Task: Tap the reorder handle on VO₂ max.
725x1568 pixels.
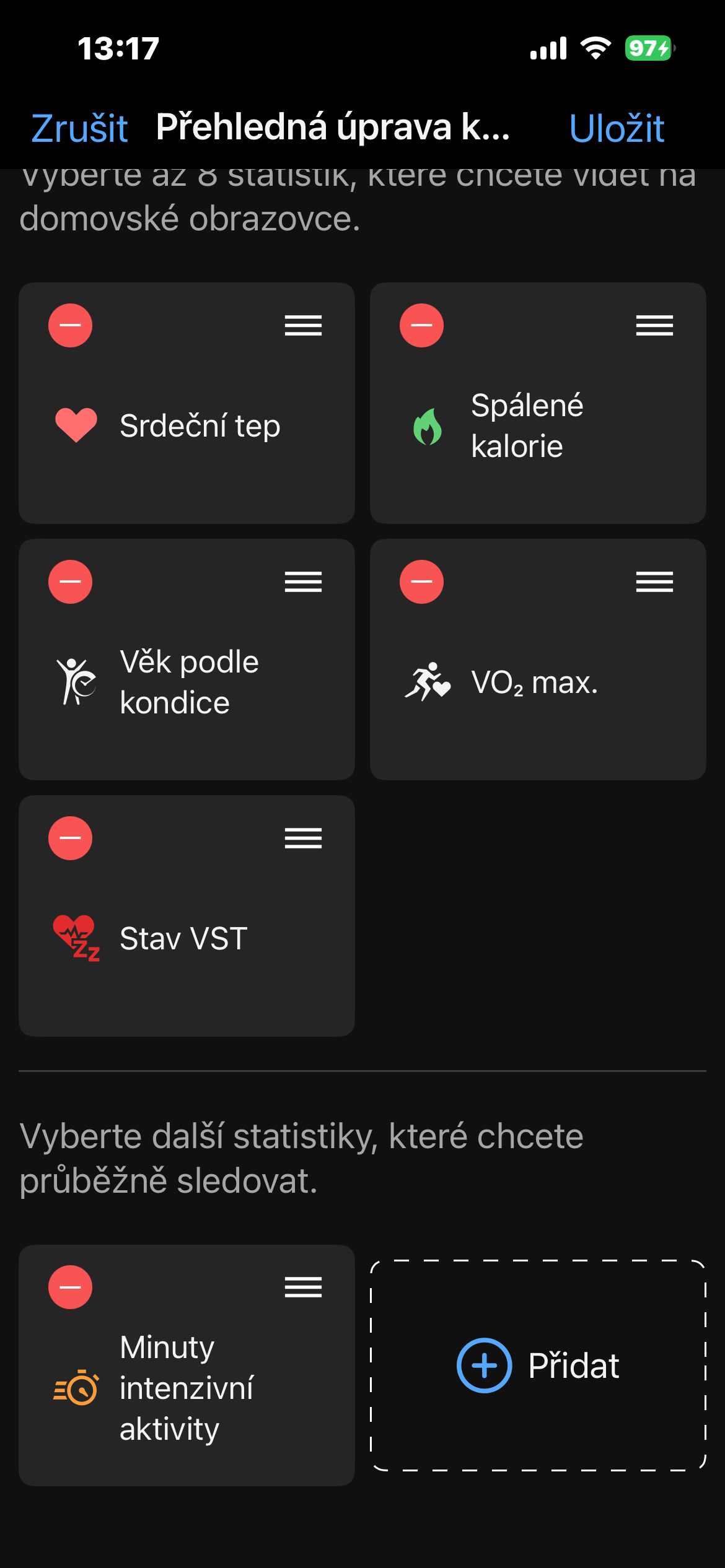Action: (654, 582)
